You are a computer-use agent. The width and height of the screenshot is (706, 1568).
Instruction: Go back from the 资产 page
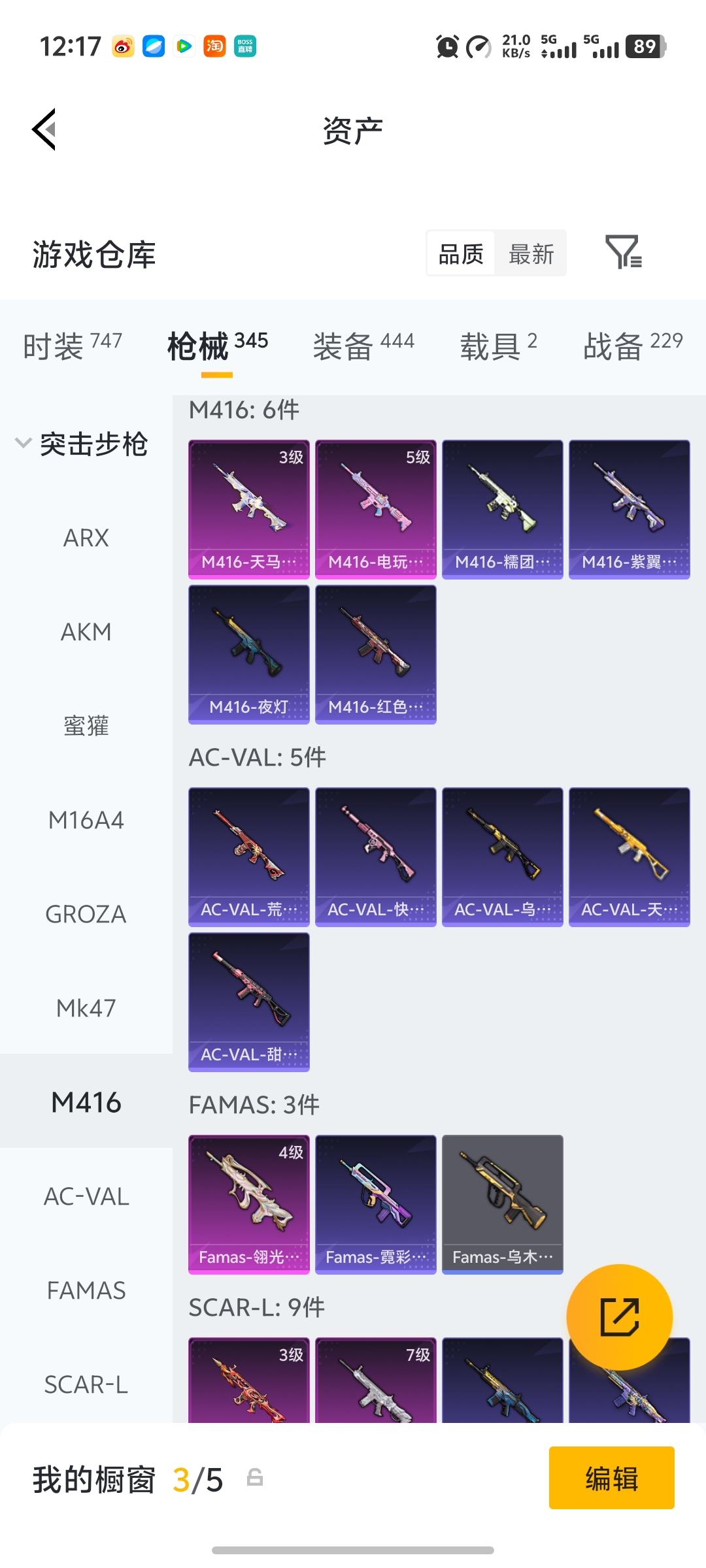[44, 129]
